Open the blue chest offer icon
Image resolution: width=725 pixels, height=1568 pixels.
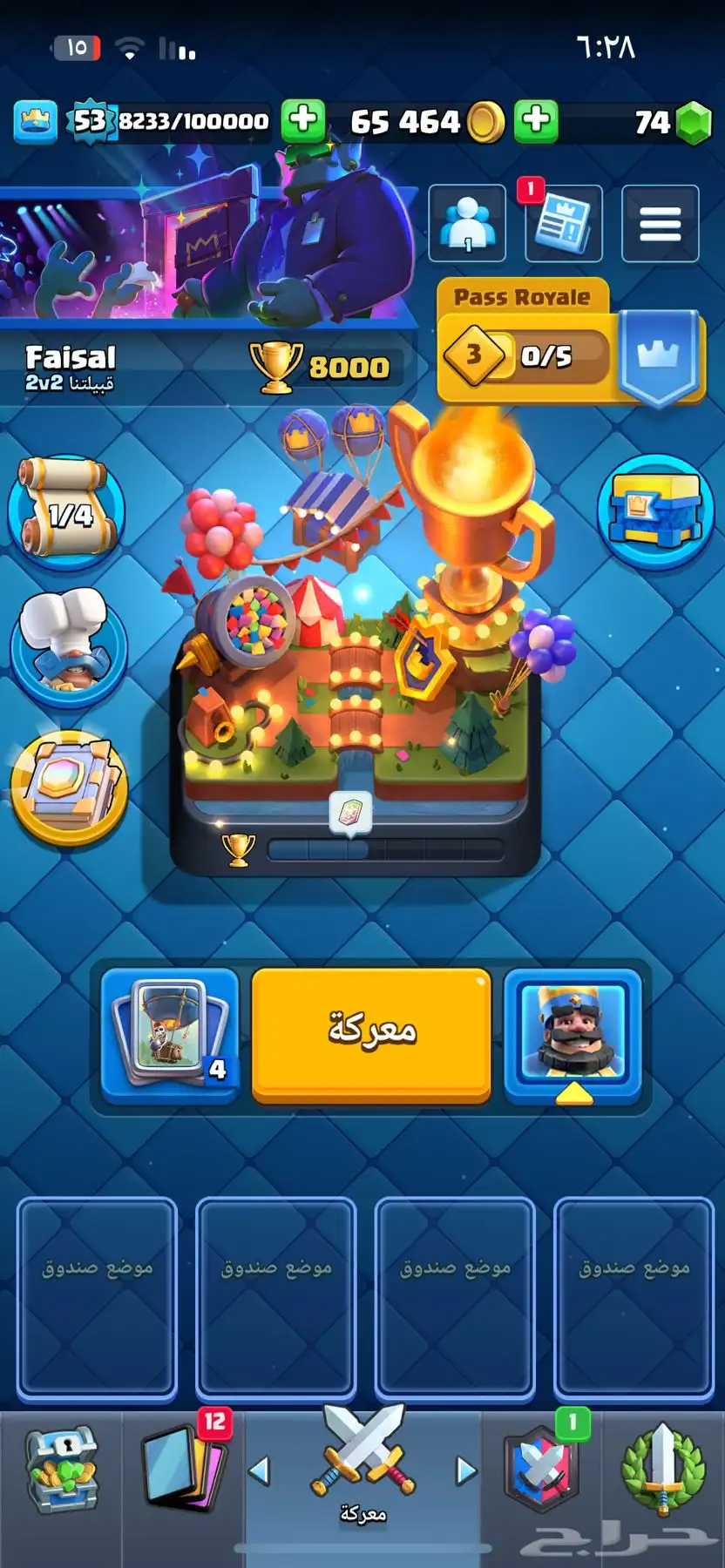click(x=656, y=510)
